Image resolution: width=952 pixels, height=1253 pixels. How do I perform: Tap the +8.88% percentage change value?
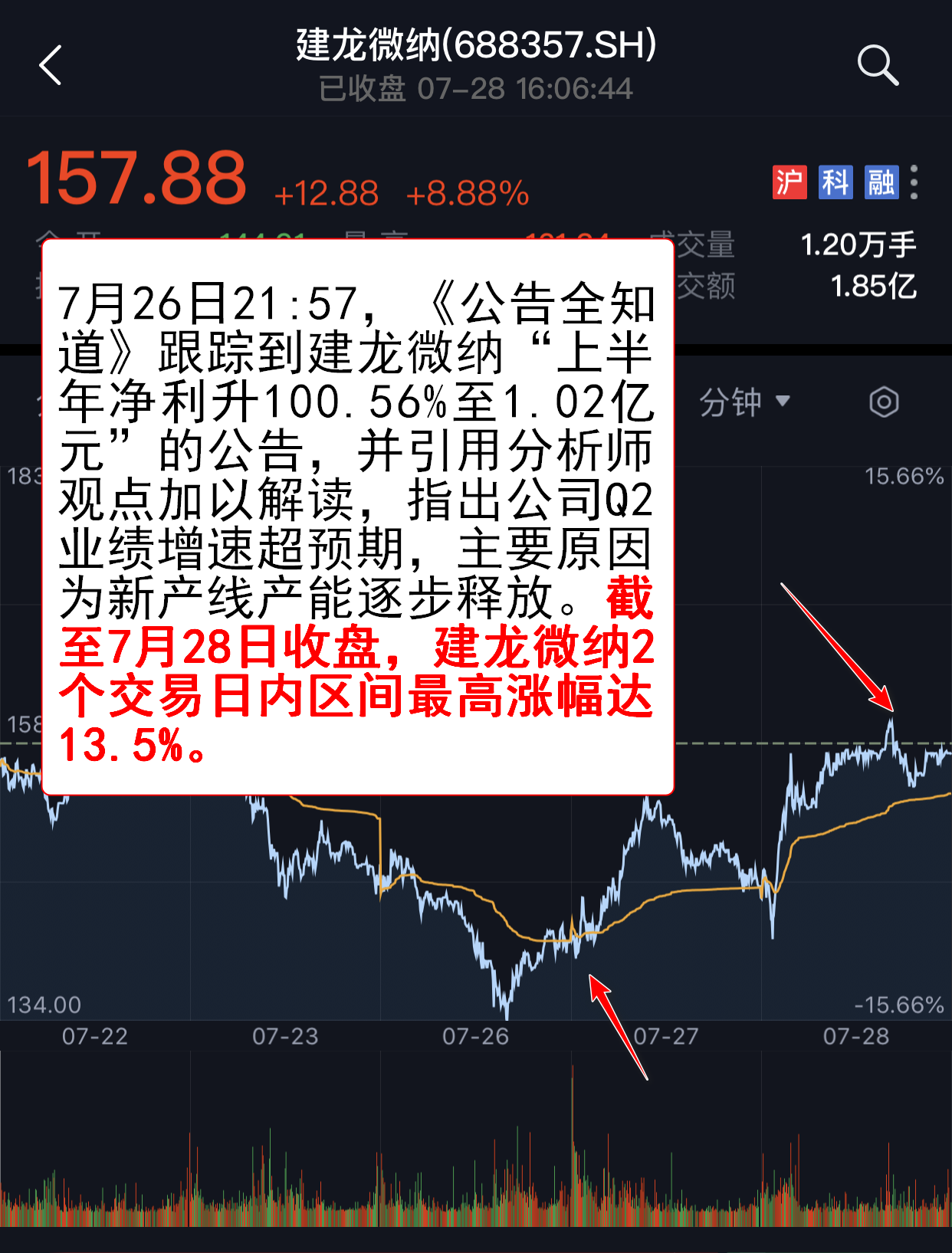click(x=468, y=195)
